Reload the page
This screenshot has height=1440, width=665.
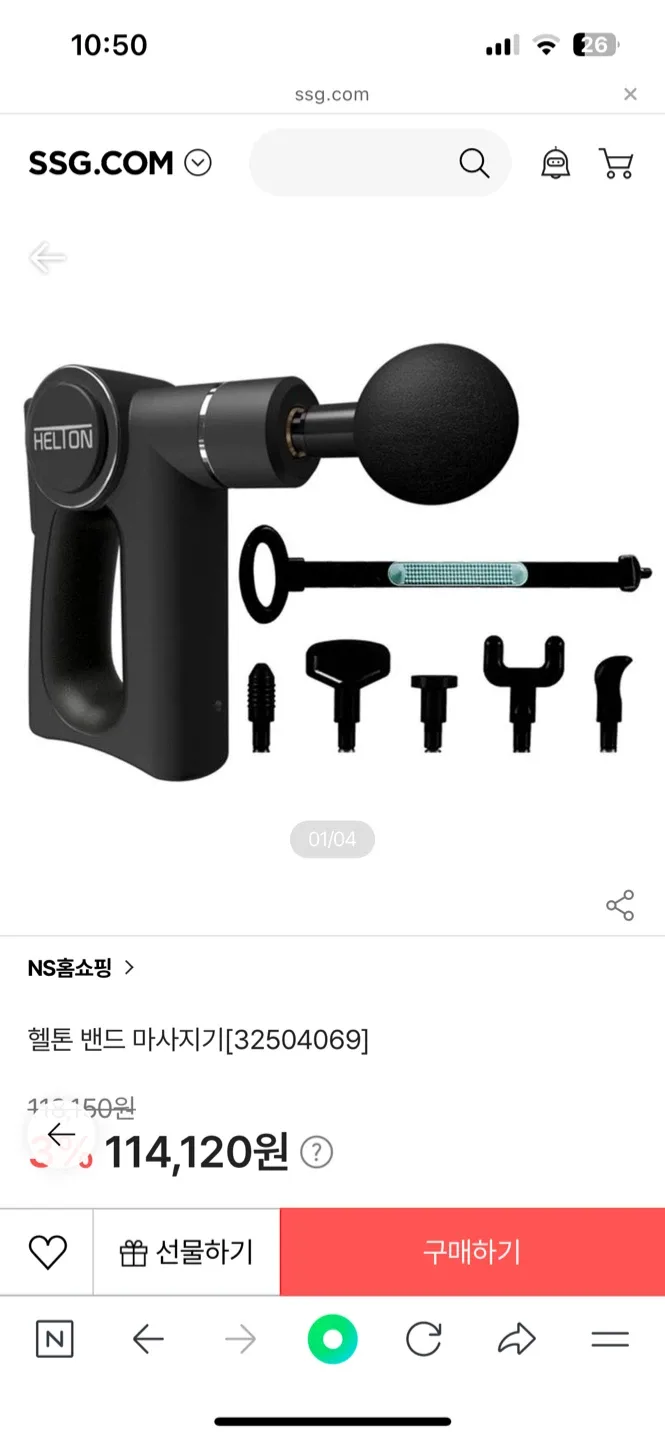click(x=424, y=1339)
